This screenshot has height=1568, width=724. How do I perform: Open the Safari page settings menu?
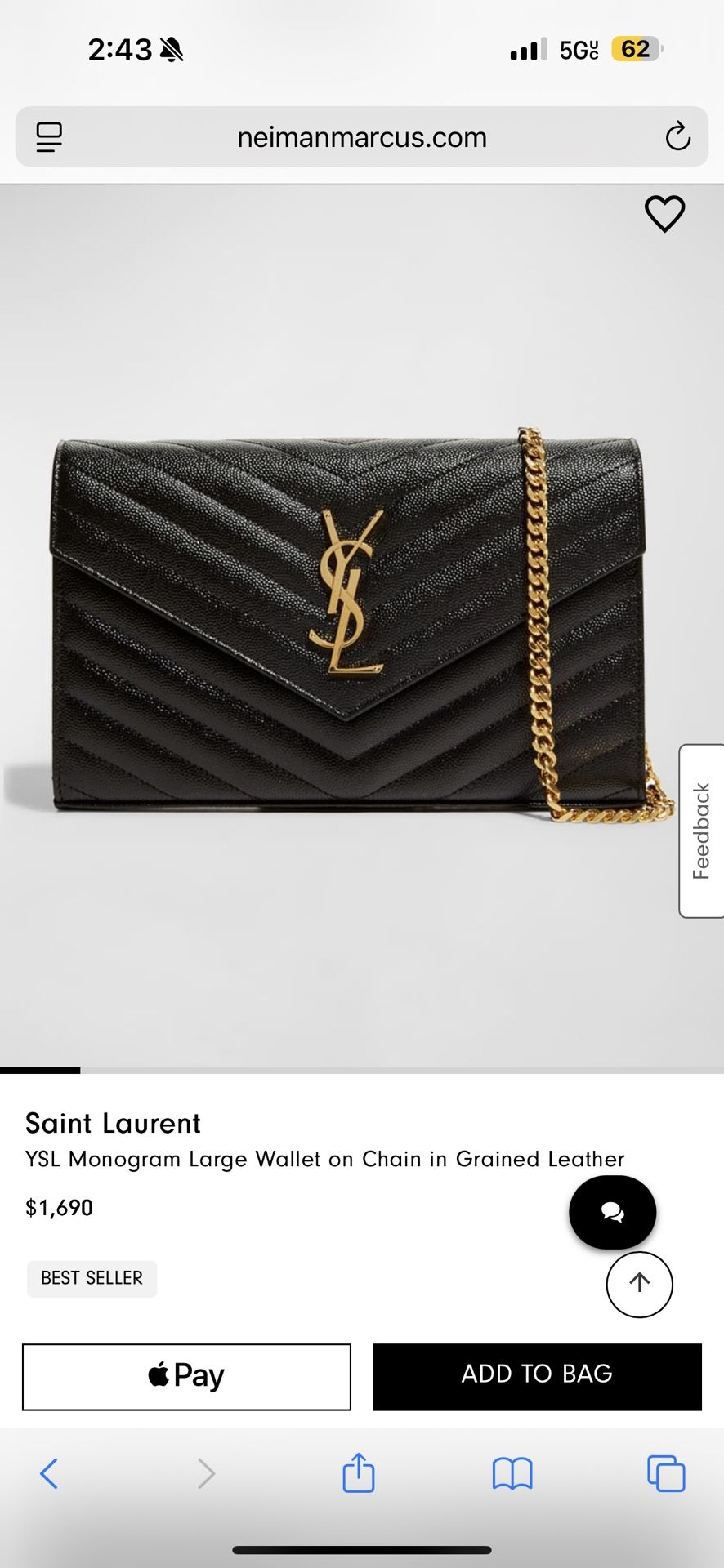pyautogui.click(x=49, y=137)
